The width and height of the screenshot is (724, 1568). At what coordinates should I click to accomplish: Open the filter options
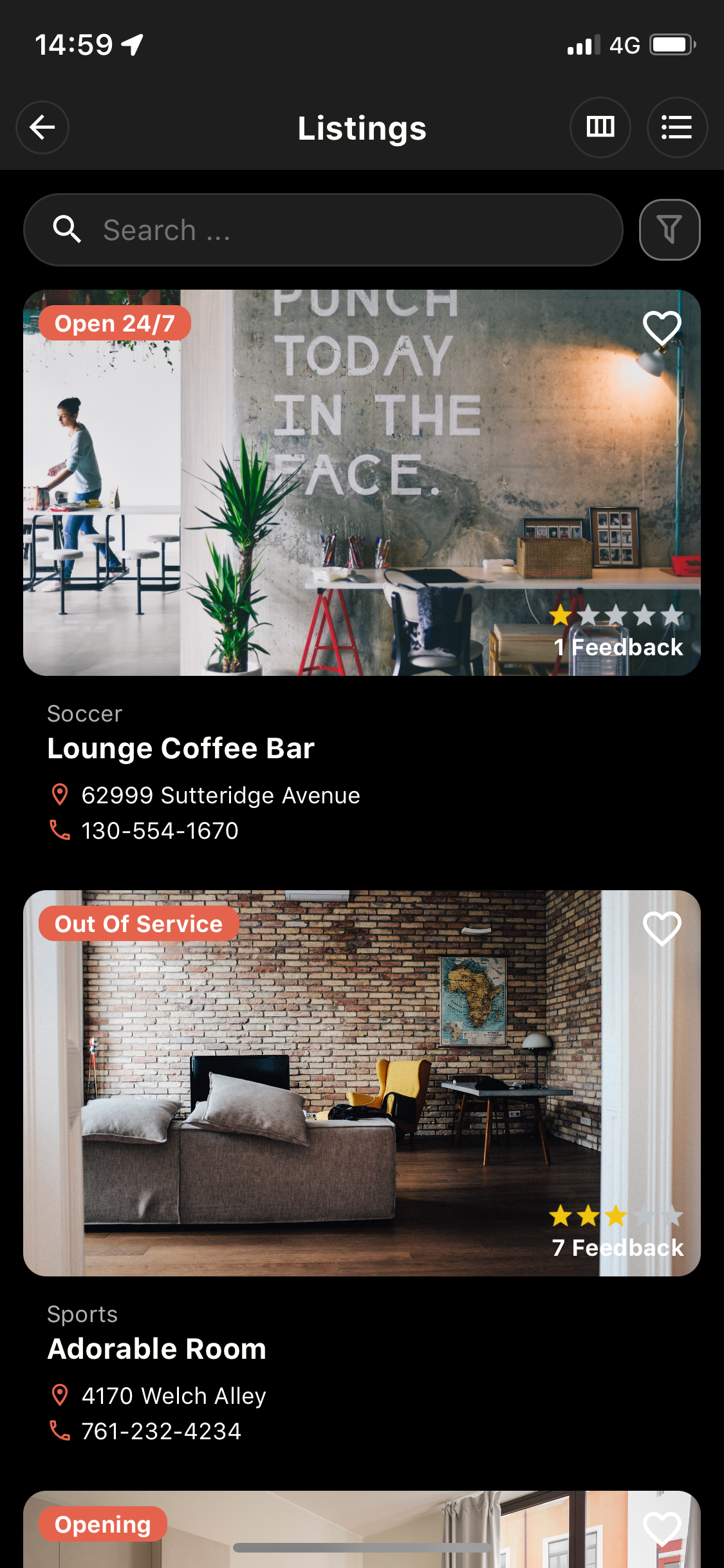[x=669, y=230]
